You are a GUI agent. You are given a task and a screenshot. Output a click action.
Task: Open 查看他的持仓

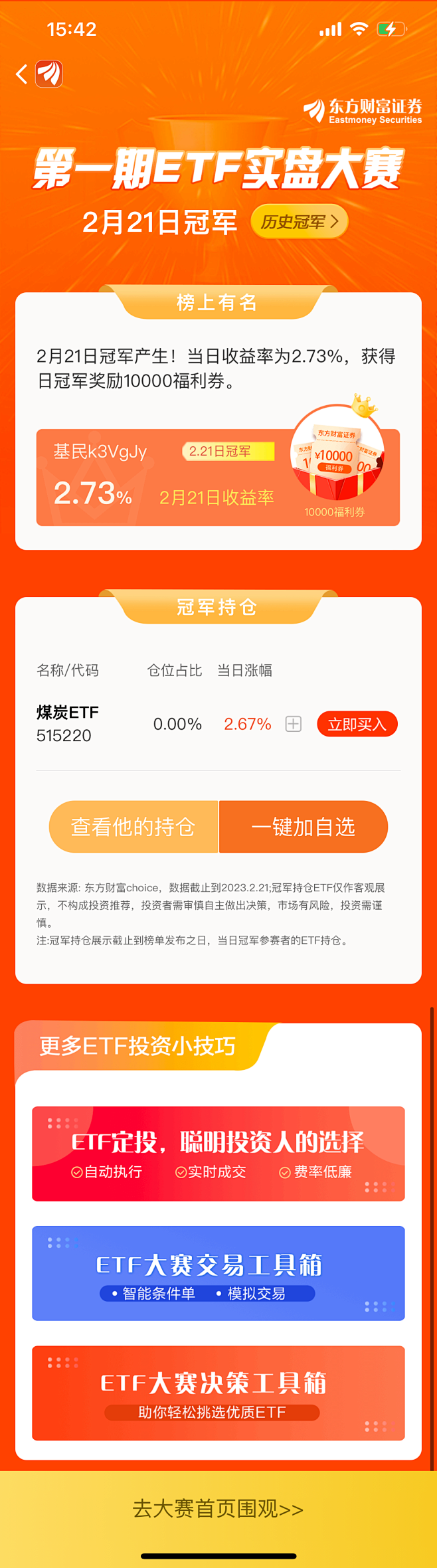tap(133, 827)
